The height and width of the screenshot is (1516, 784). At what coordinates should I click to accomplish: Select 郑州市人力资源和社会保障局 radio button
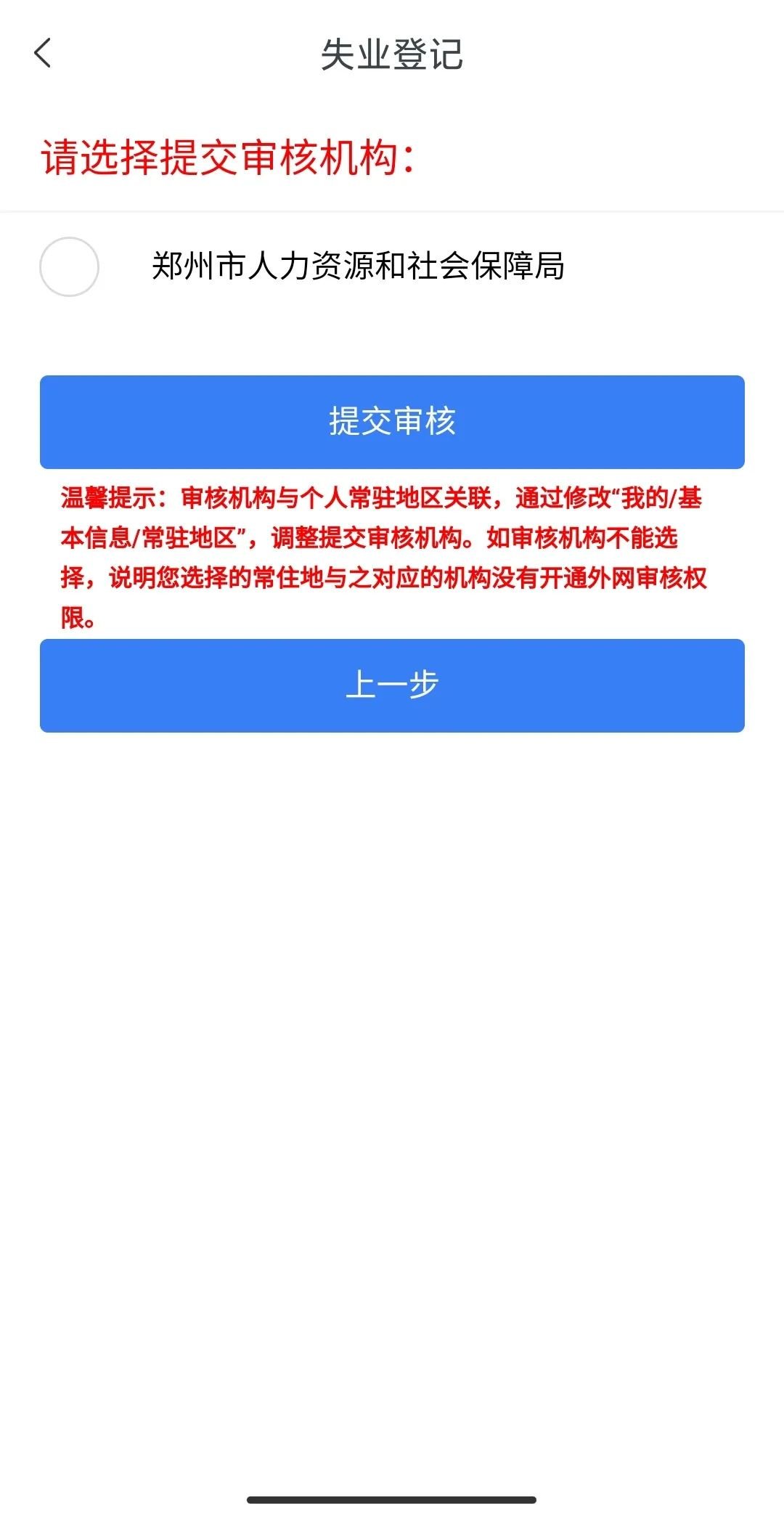(69, 266)
